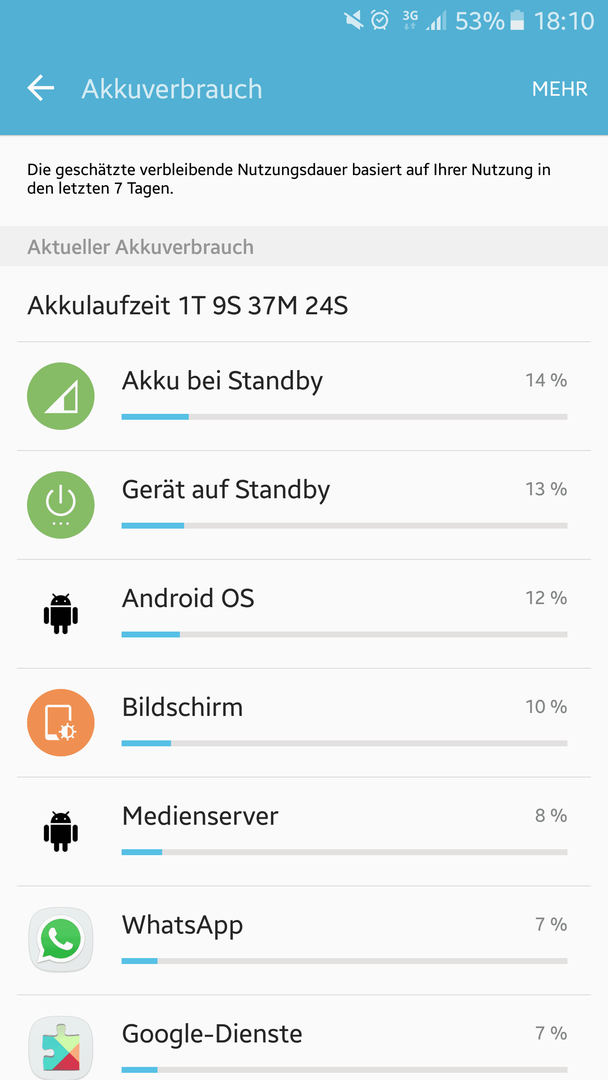The height and width of the screenshot is (1080, 608).
Task: Select the Medienserver entry
Action: (x=304, y=831)
